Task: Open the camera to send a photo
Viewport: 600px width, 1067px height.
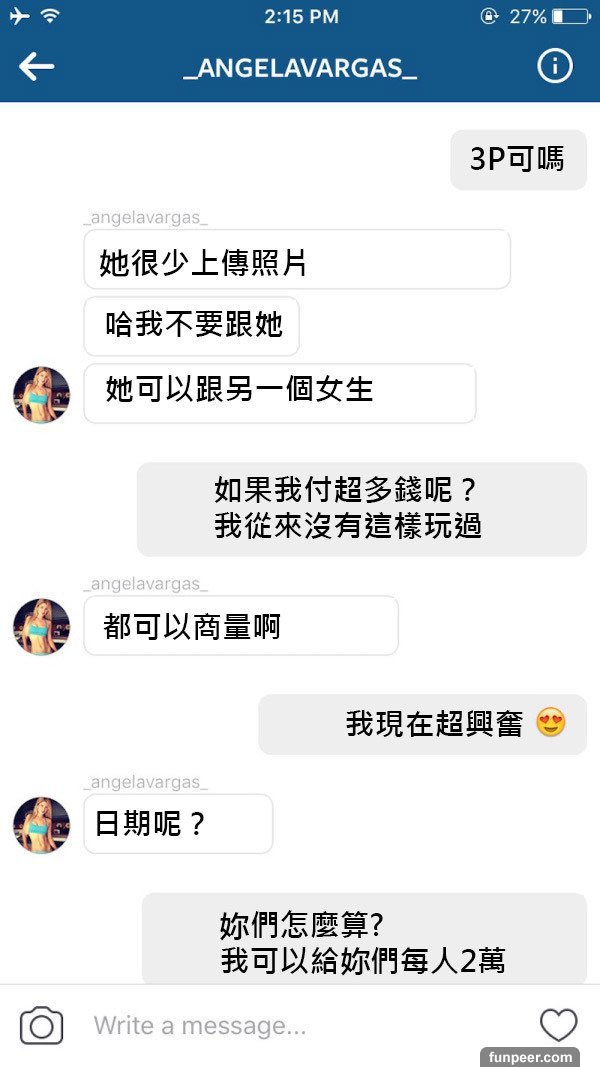Action: (x=41, y=1026)
